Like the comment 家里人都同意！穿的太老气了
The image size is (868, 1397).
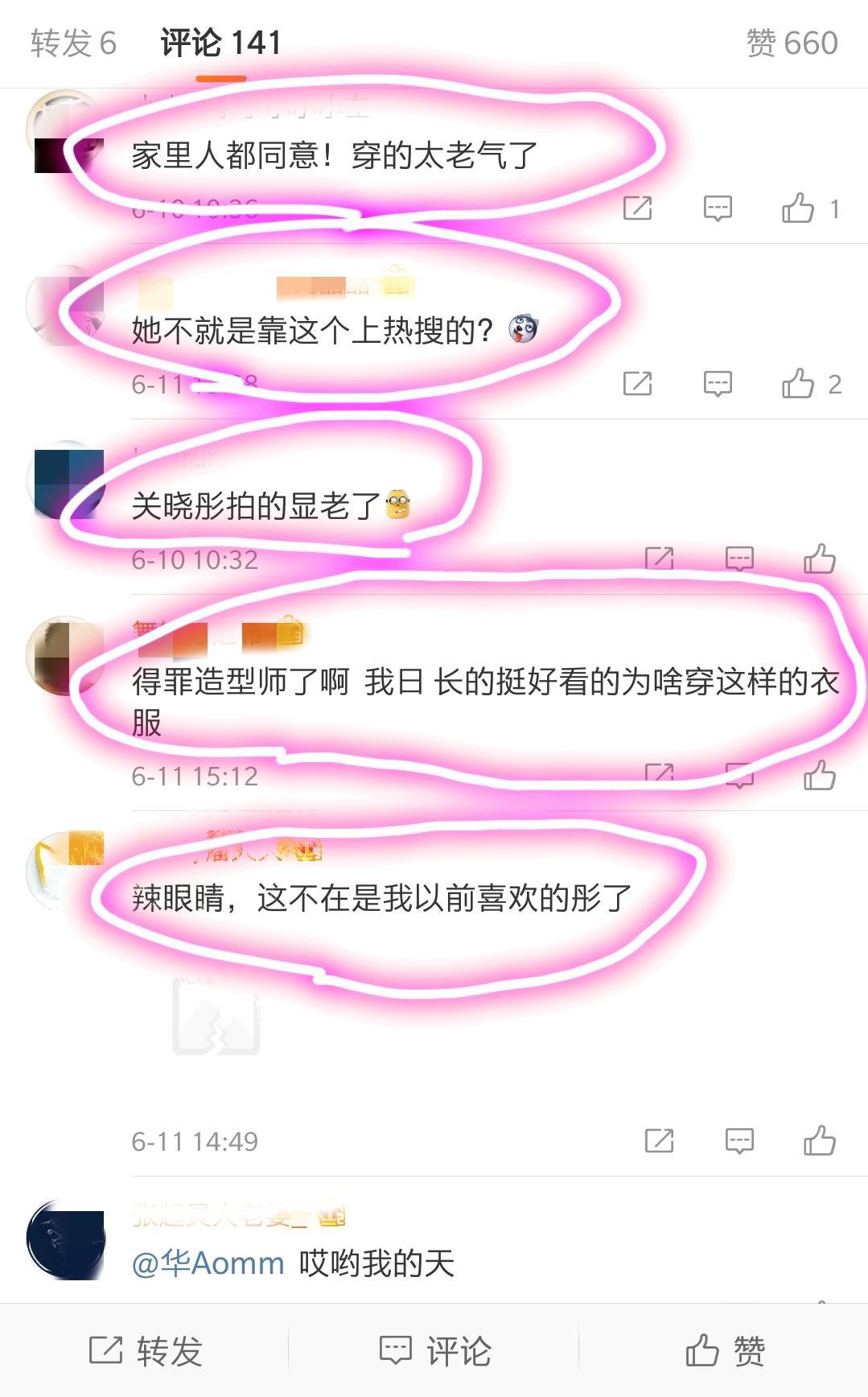[x=798, y=208]
